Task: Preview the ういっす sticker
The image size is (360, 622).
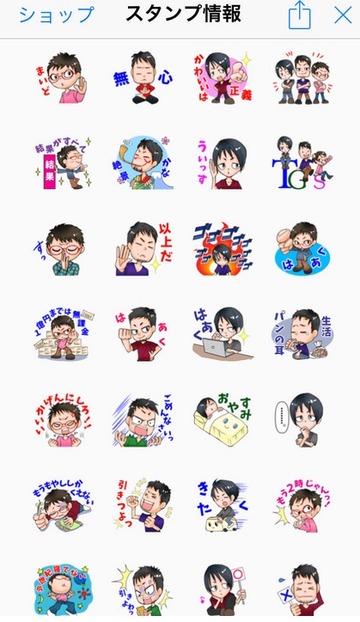Action: coord(222,163)
